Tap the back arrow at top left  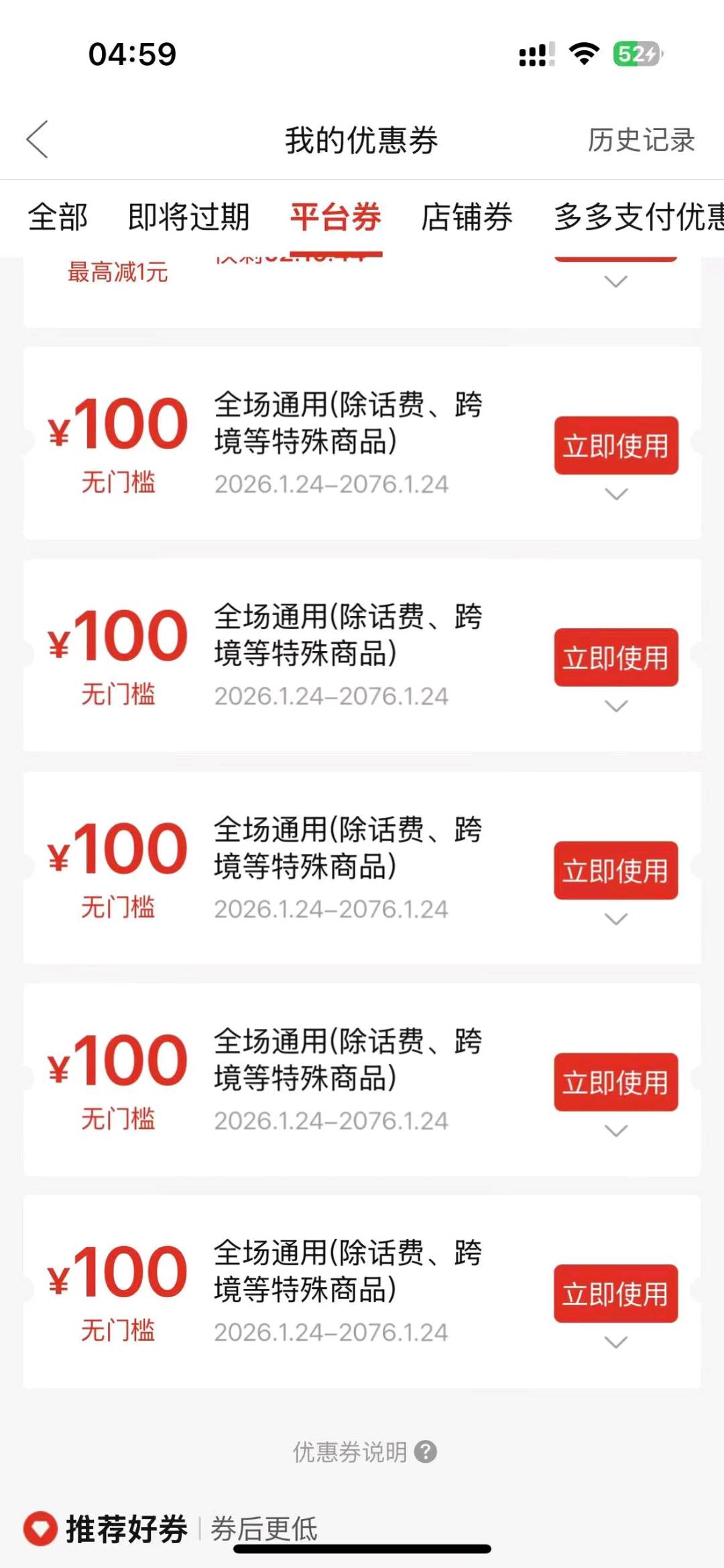point(38,139)
